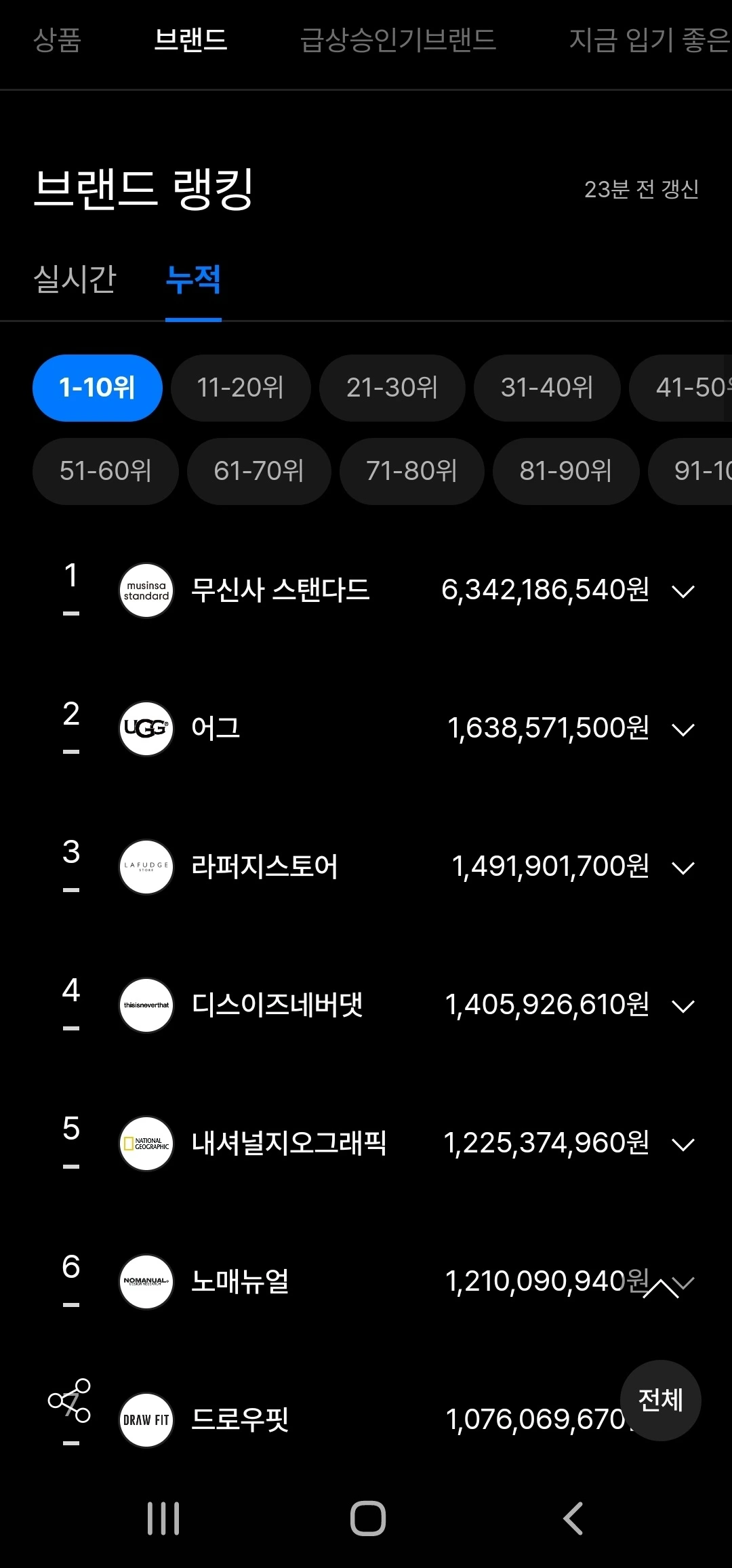This screenshot has height=1568, width=732.
Task: Go back with the system back button
Action: click(x=573, y=1519)
